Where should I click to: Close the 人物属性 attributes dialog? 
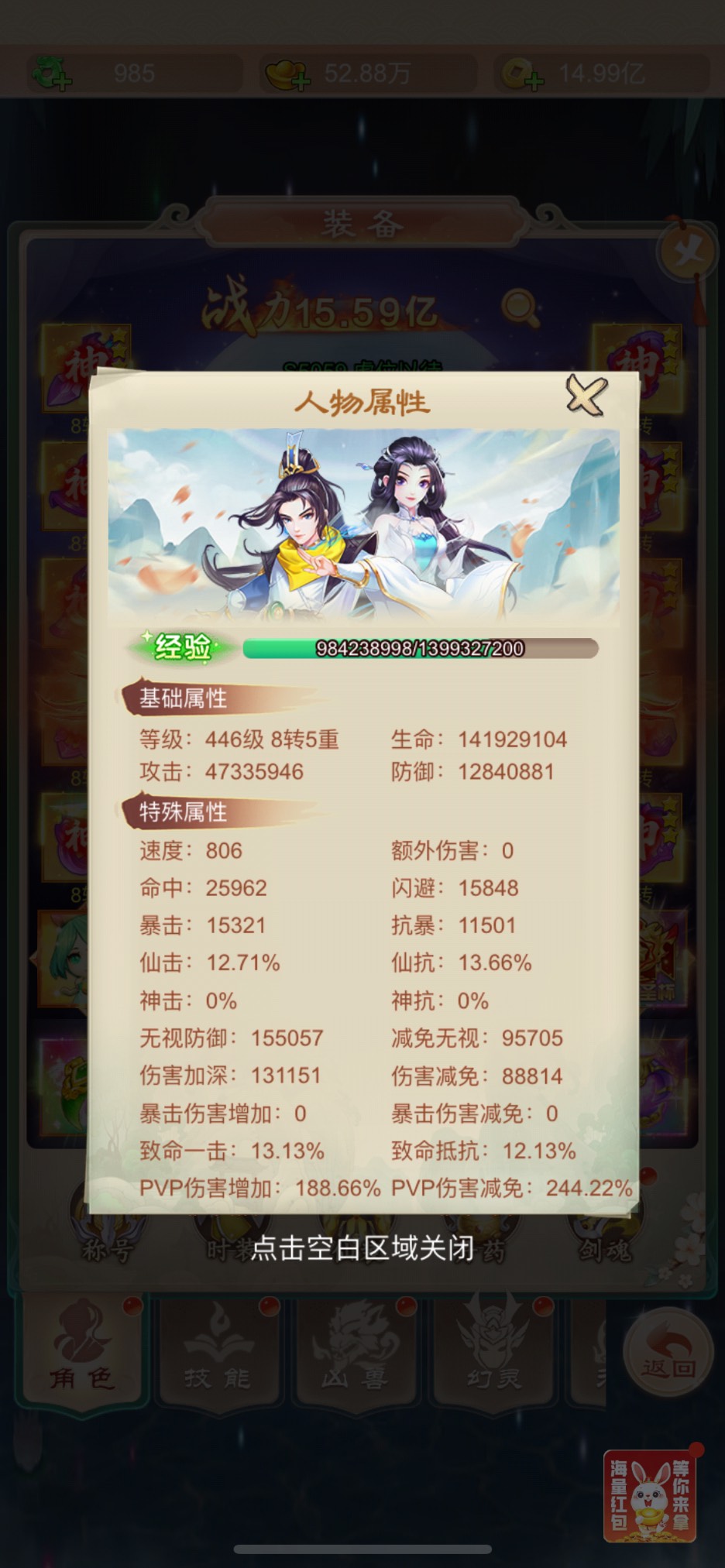click(586, 396)
